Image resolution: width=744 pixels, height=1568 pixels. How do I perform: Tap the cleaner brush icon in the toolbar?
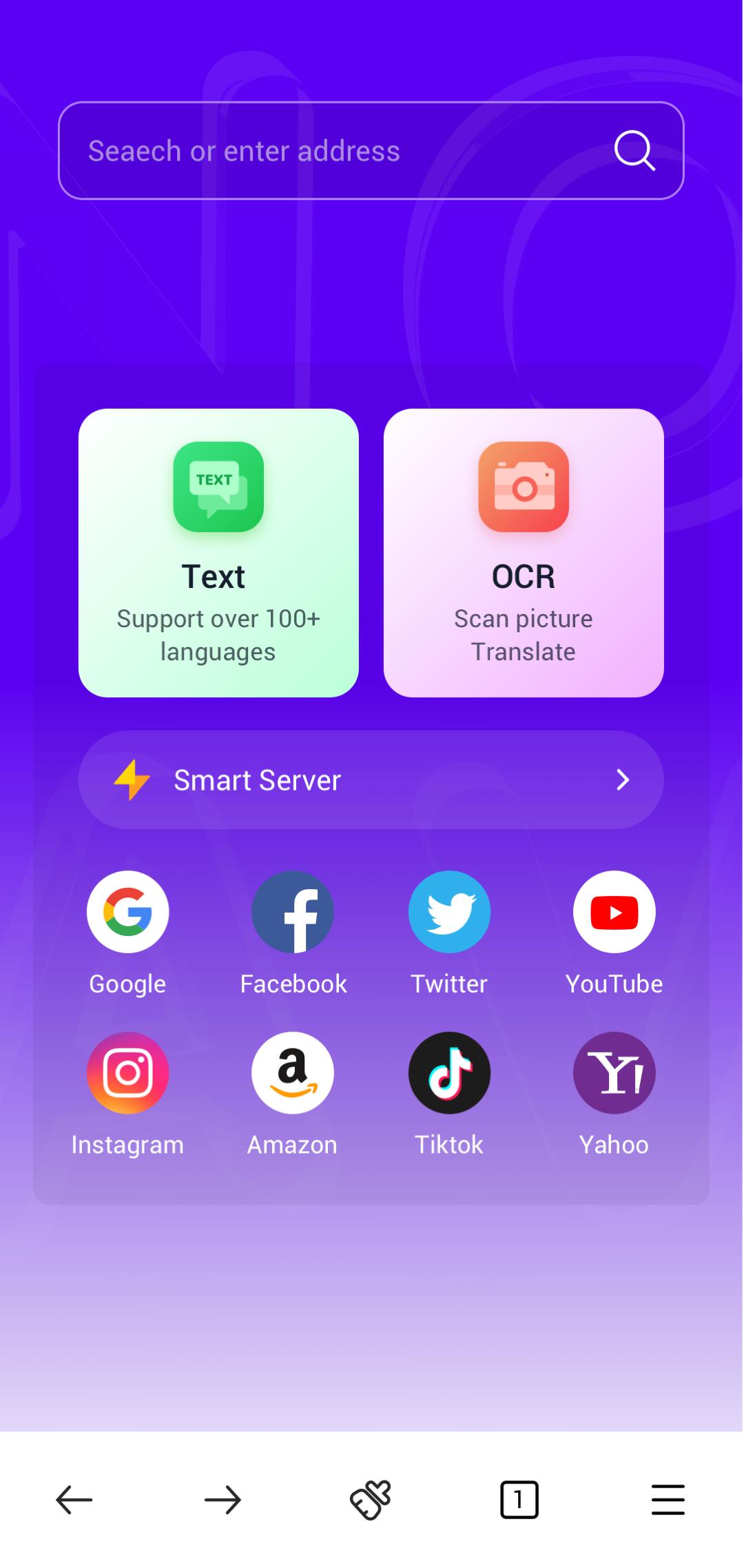[371, 1500]
